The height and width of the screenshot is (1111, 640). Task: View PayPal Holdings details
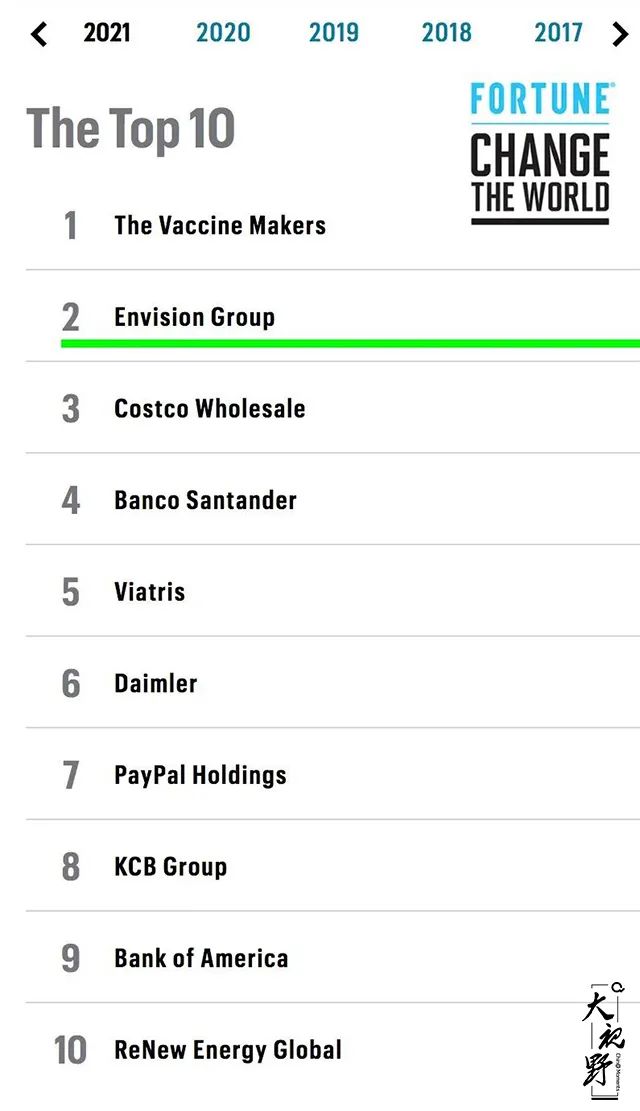tap(200, 775)
